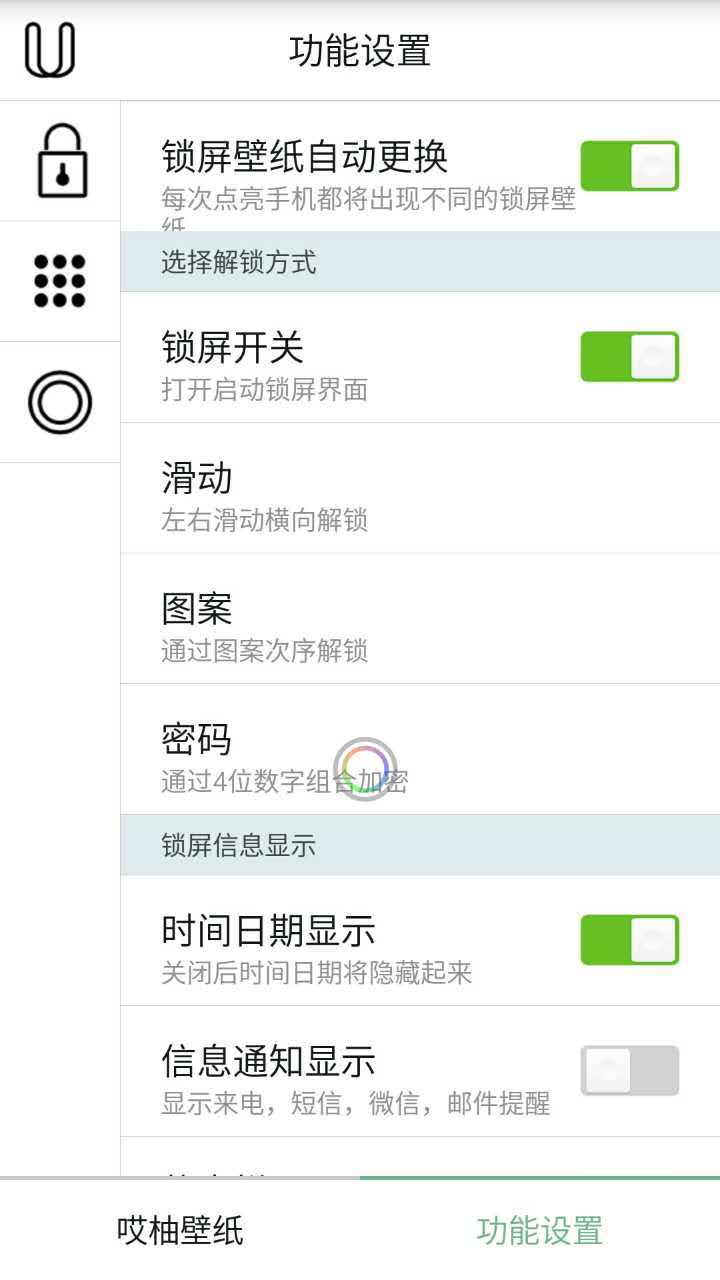Tap the U logo icon
The image size is (720, 1280).
click(x=50, y=50)
